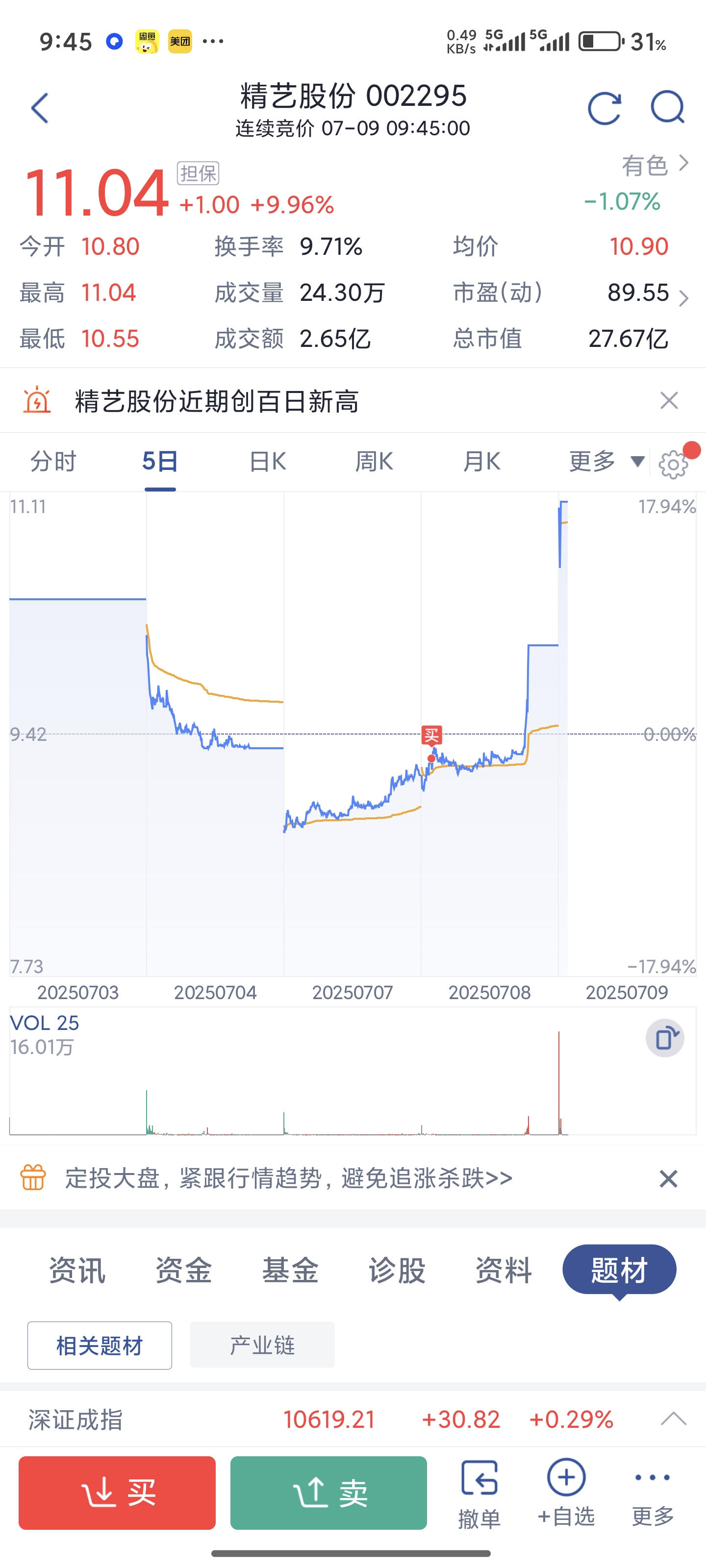Open the stock search
Screen dimensions: 706x1568
click(x=668, y=108)
